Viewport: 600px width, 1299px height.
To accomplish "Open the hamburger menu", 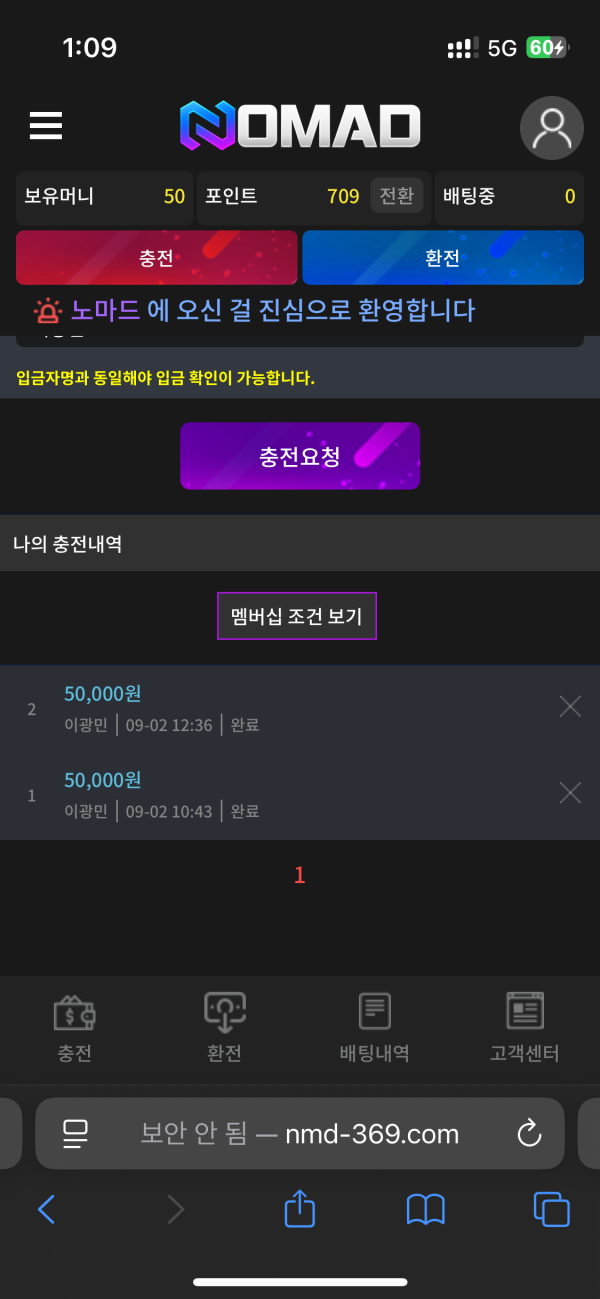I will click(46, 125).
